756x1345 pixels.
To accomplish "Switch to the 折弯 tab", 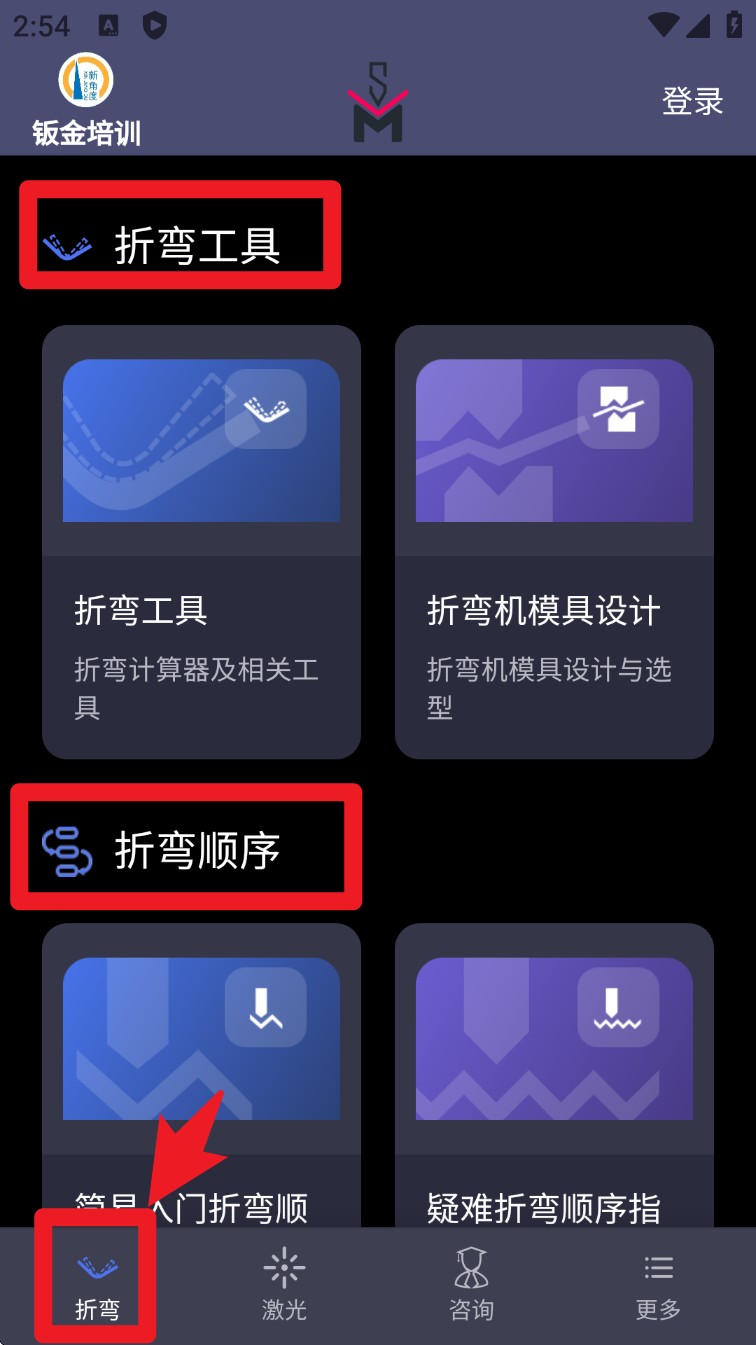I will (x=97, y=1287).
